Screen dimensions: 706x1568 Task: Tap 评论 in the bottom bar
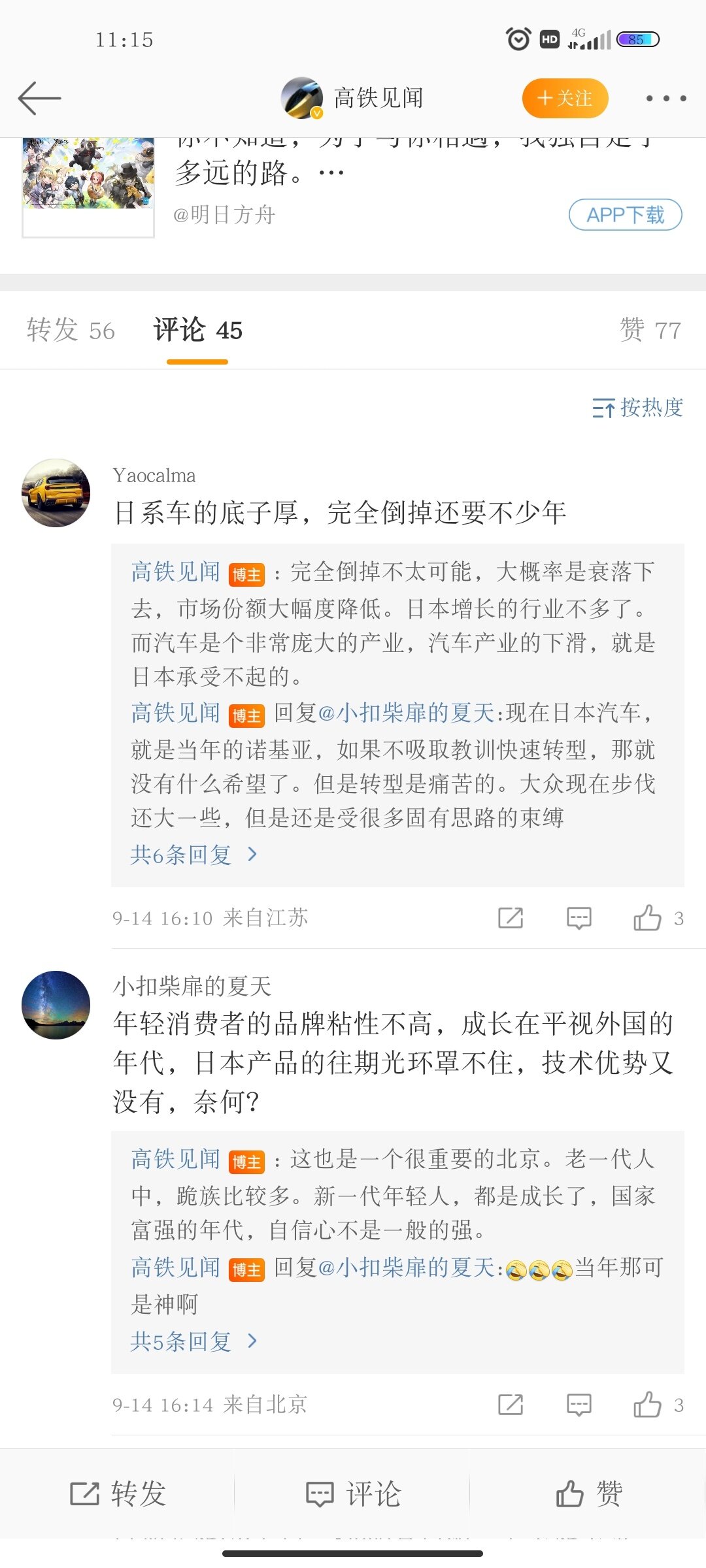(353, 1494)
